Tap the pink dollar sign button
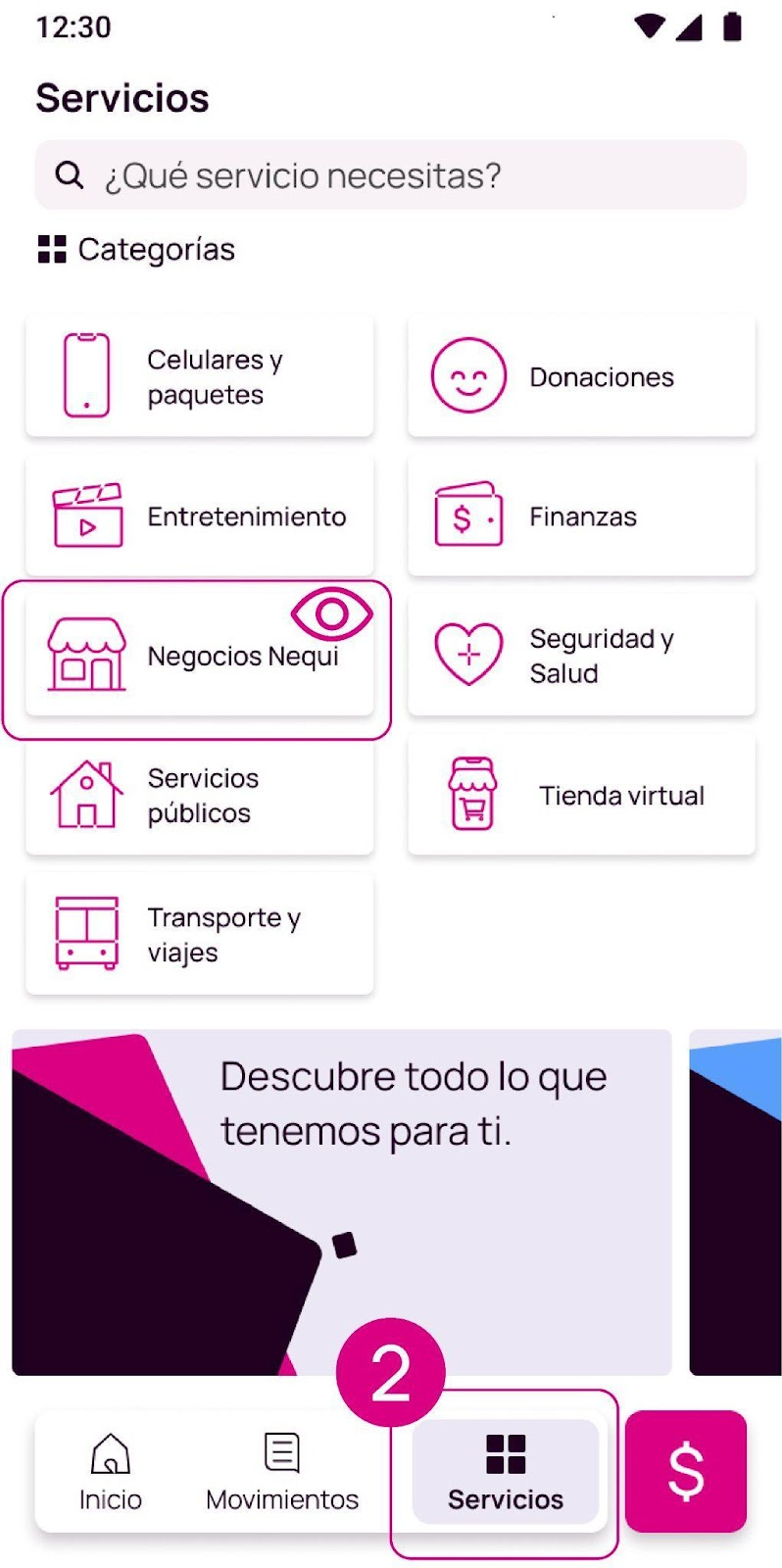 pos(685,1470)
